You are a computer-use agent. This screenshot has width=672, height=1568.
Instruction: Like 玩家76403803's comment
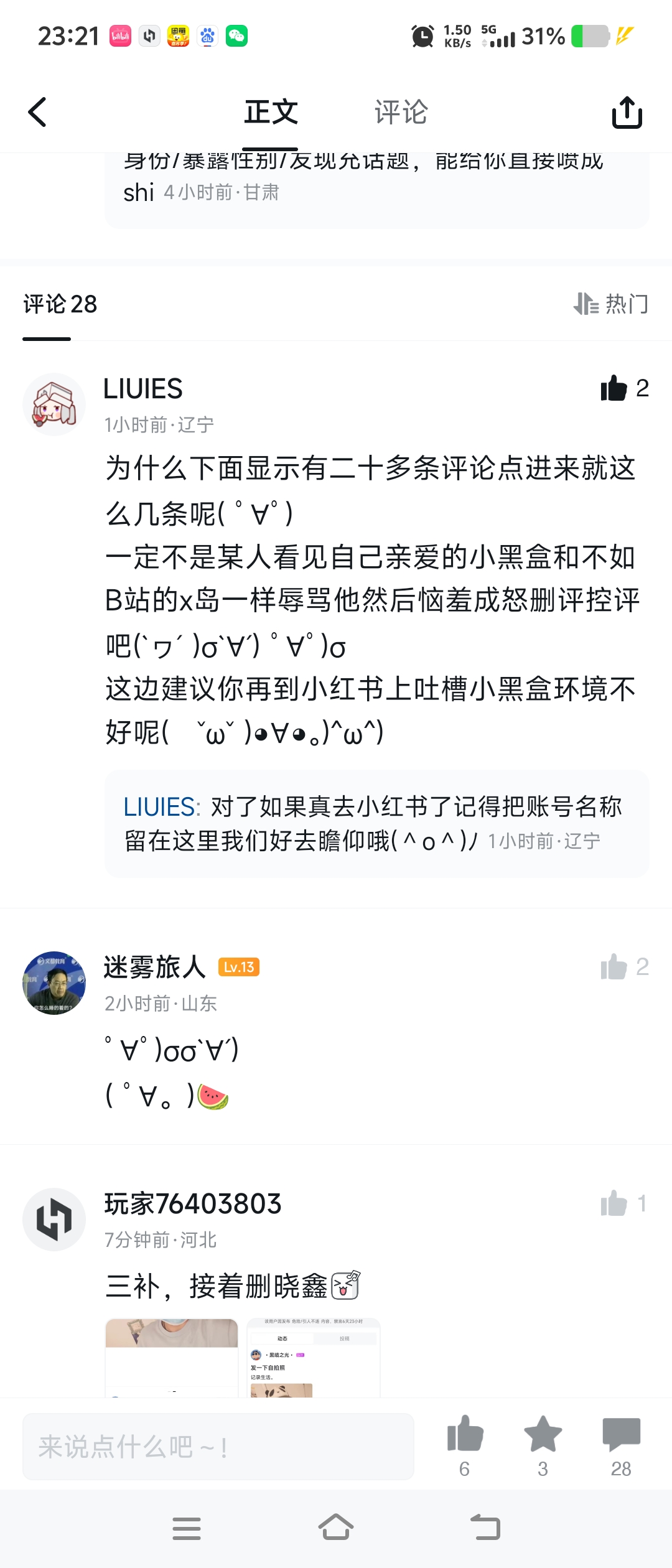pyautogui.click(x=614, y=1203)
